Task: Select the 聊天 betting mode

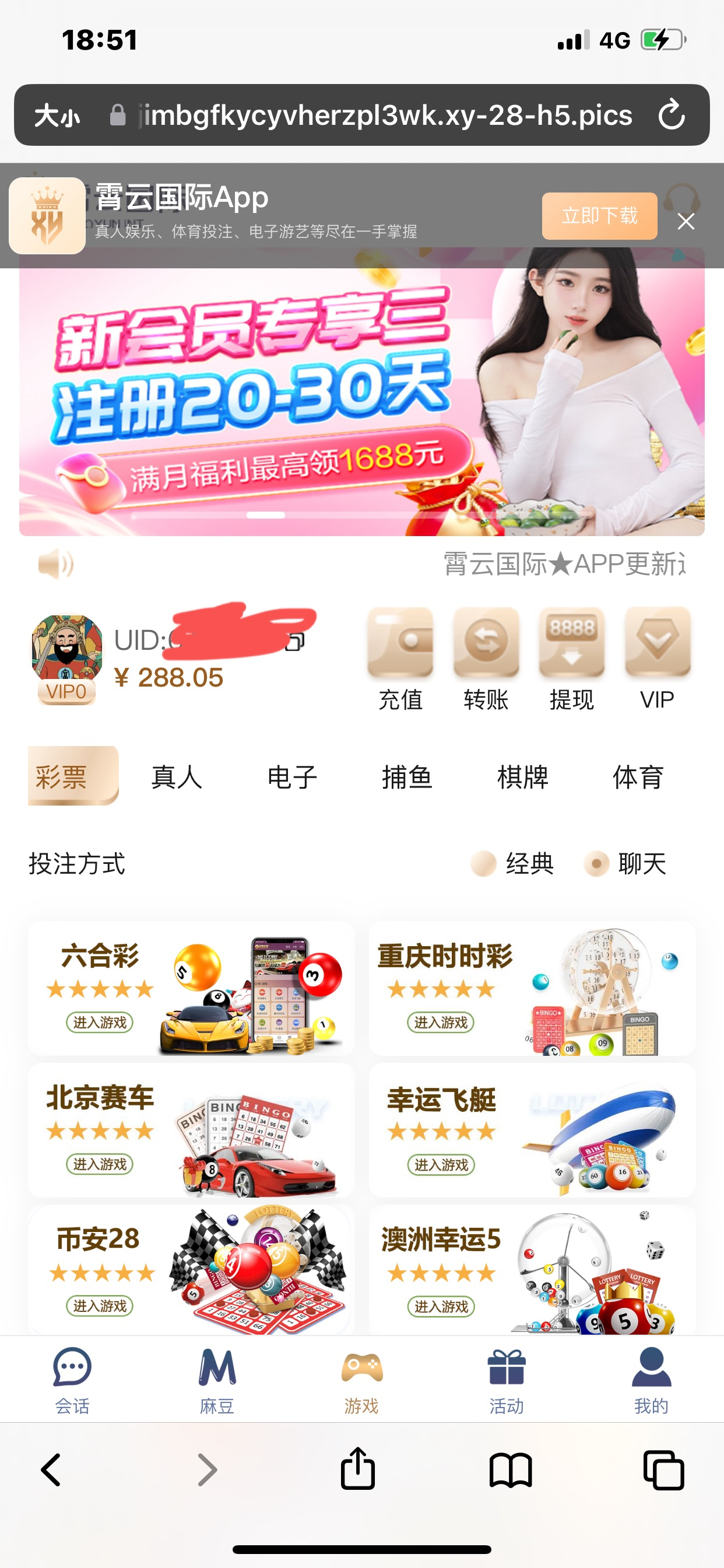Action: tap(625, 863)
